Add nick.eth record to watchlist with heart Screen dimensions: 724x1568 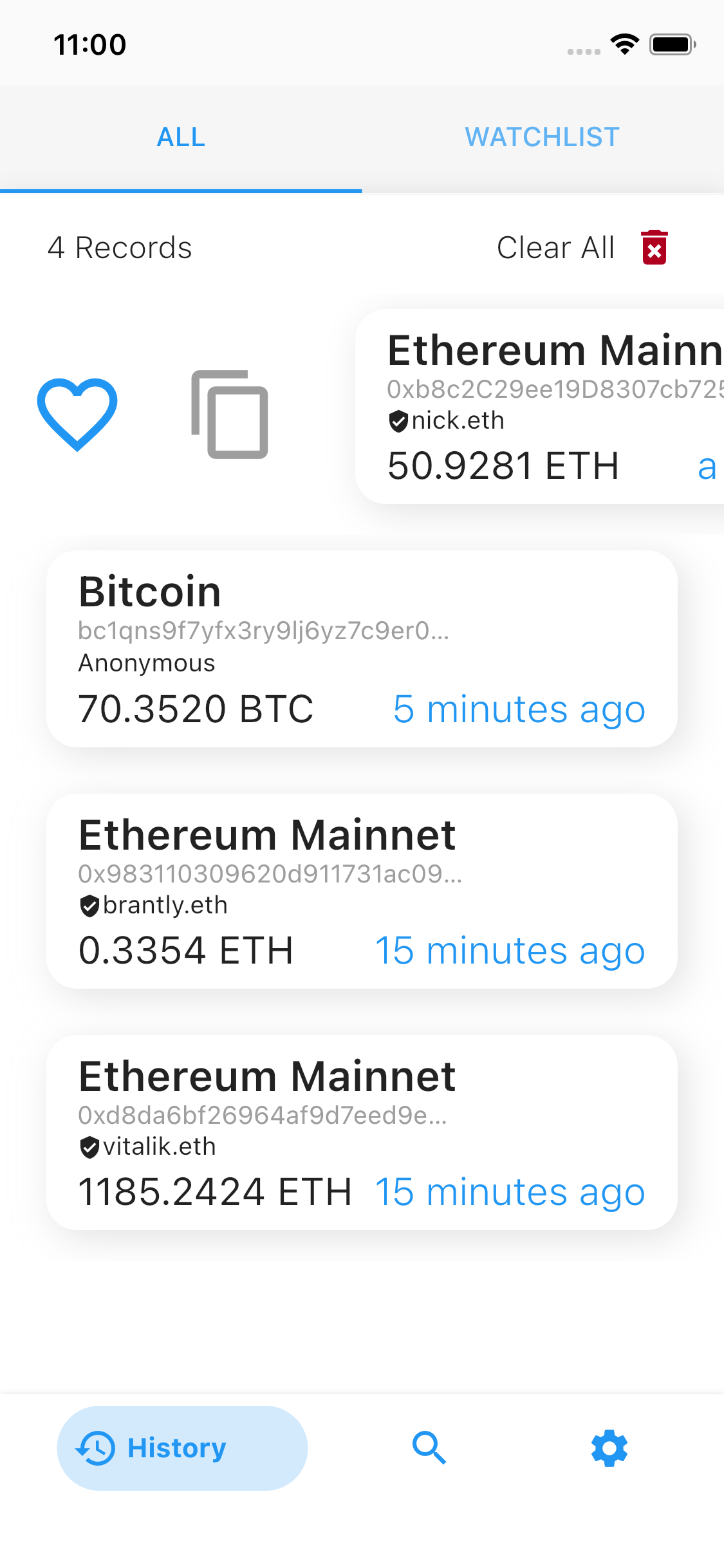coord(77,415)
